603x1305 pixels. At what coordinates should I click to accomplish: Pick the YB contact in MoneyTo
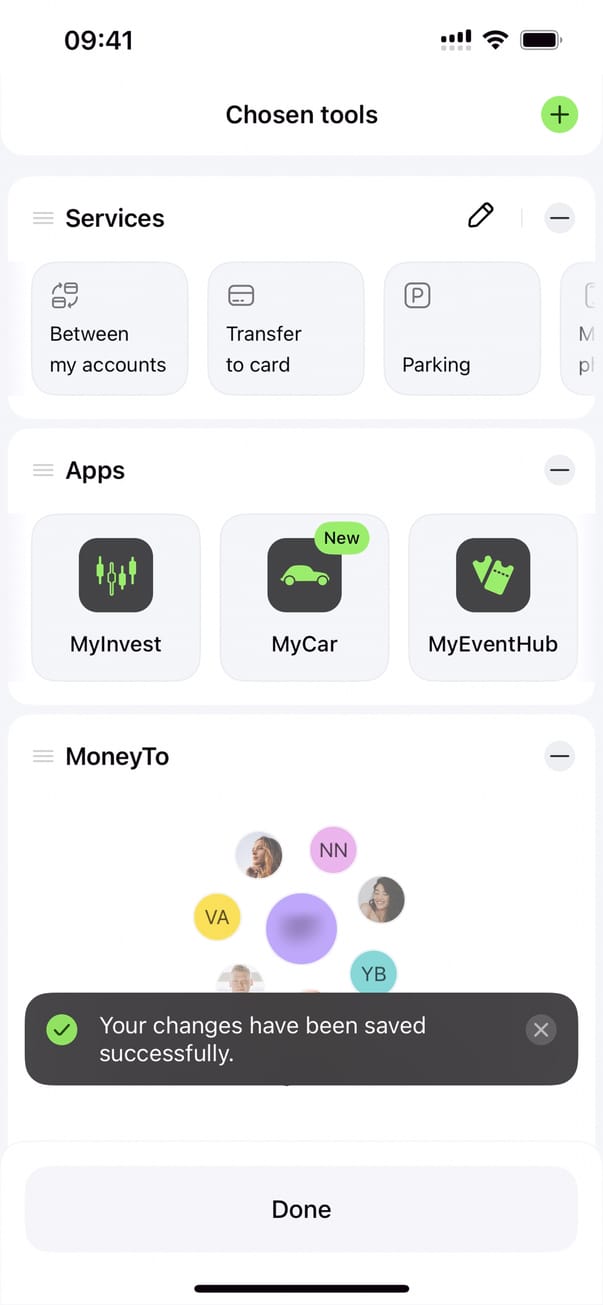coord(373,973)
